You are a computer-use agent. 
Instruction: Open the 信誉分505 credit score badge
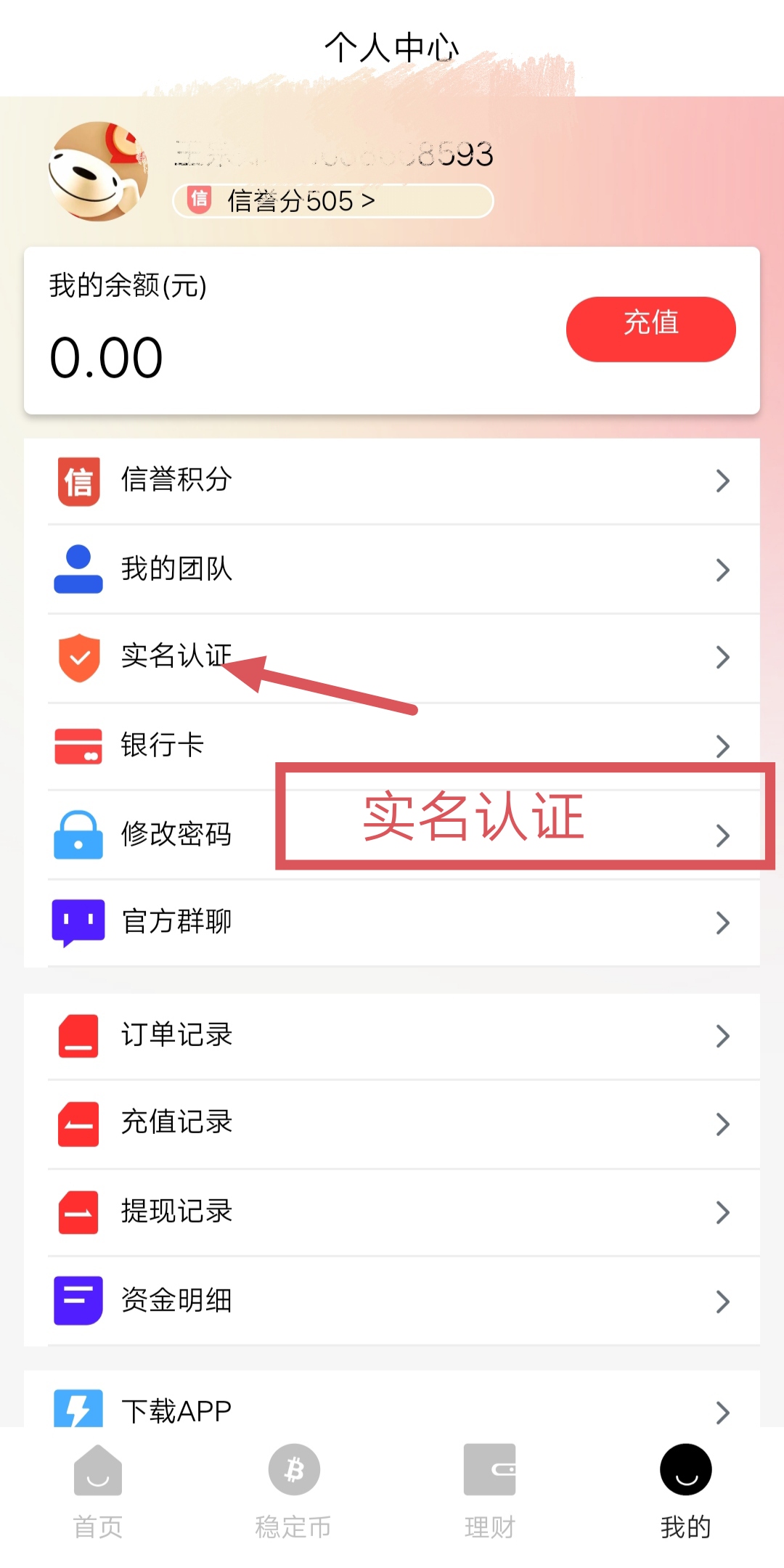coord(332,201)
